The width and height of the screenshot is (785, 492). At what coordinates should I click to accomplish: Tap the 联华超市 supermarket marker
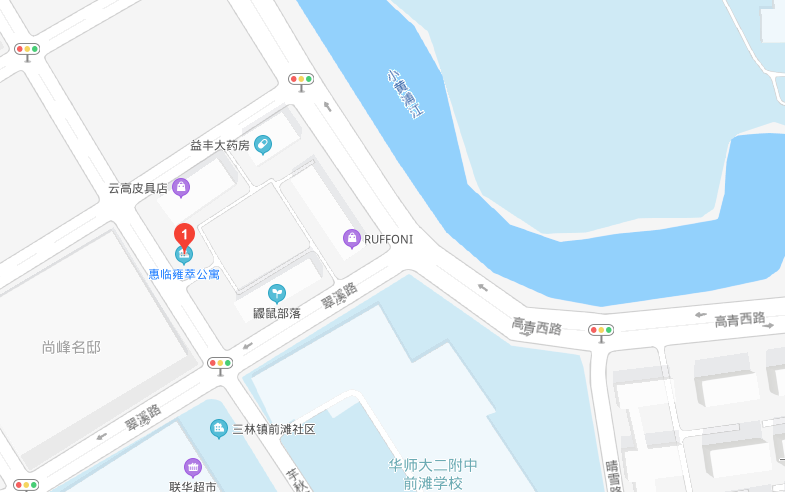coord(193,468)
